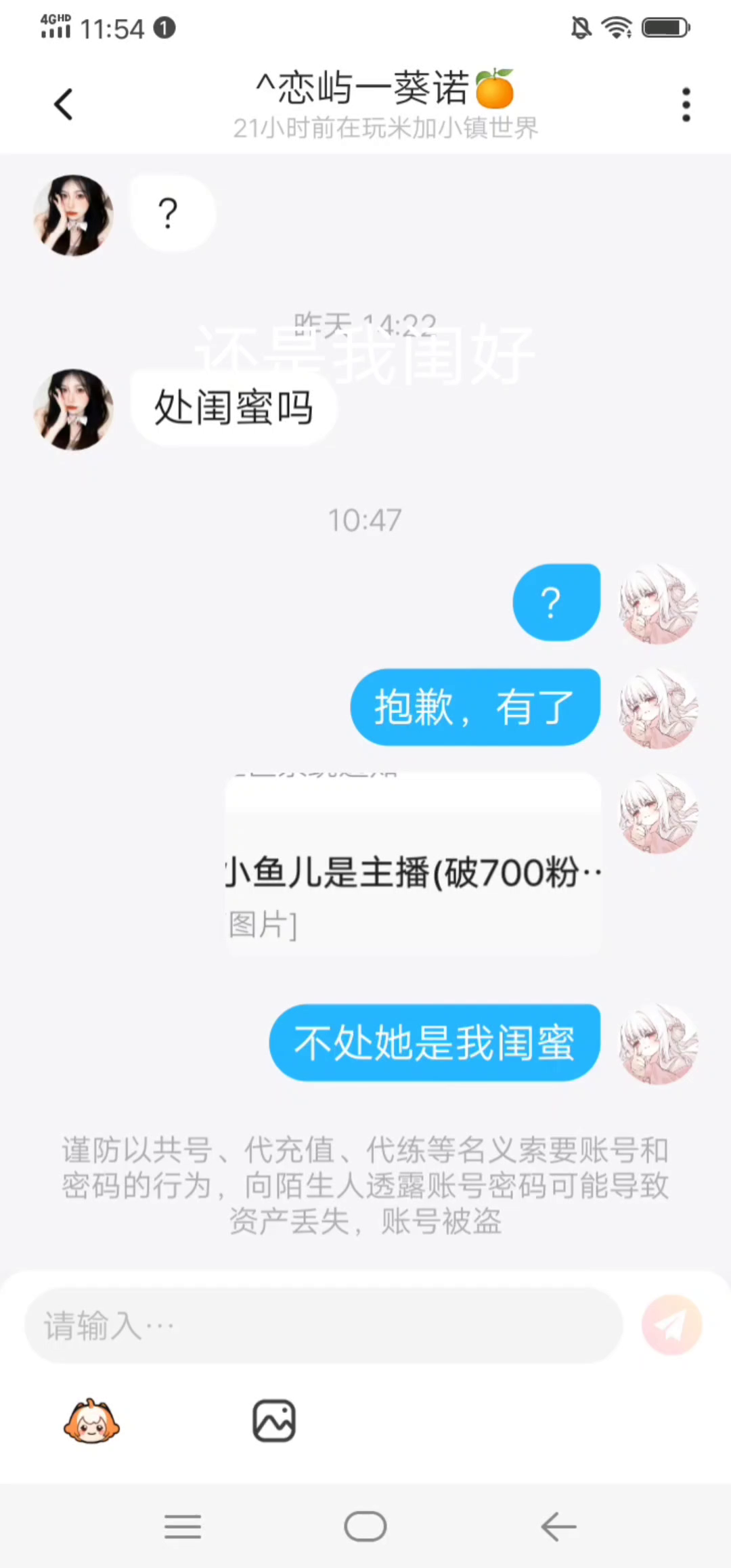This screenshot has height=1568, width=731.
Task: Tap the message input field
Action: point(324,1325)
